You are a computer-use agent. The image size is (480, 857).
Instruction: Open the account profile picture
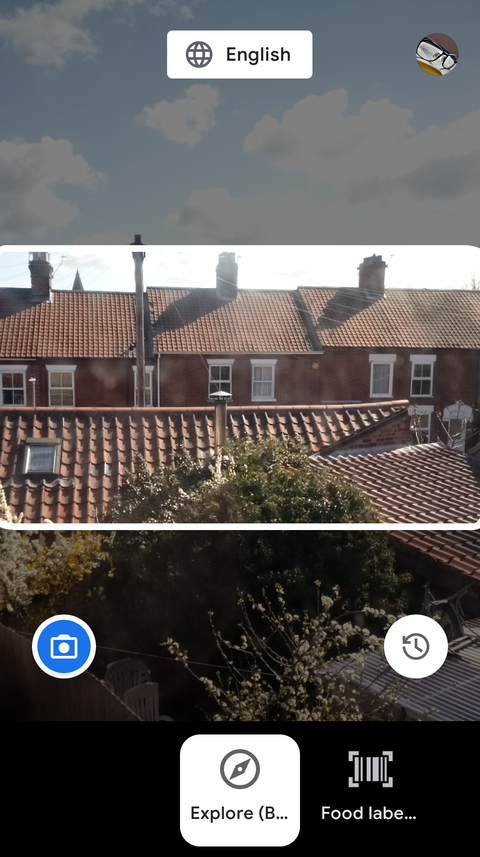tap(437, 55)
